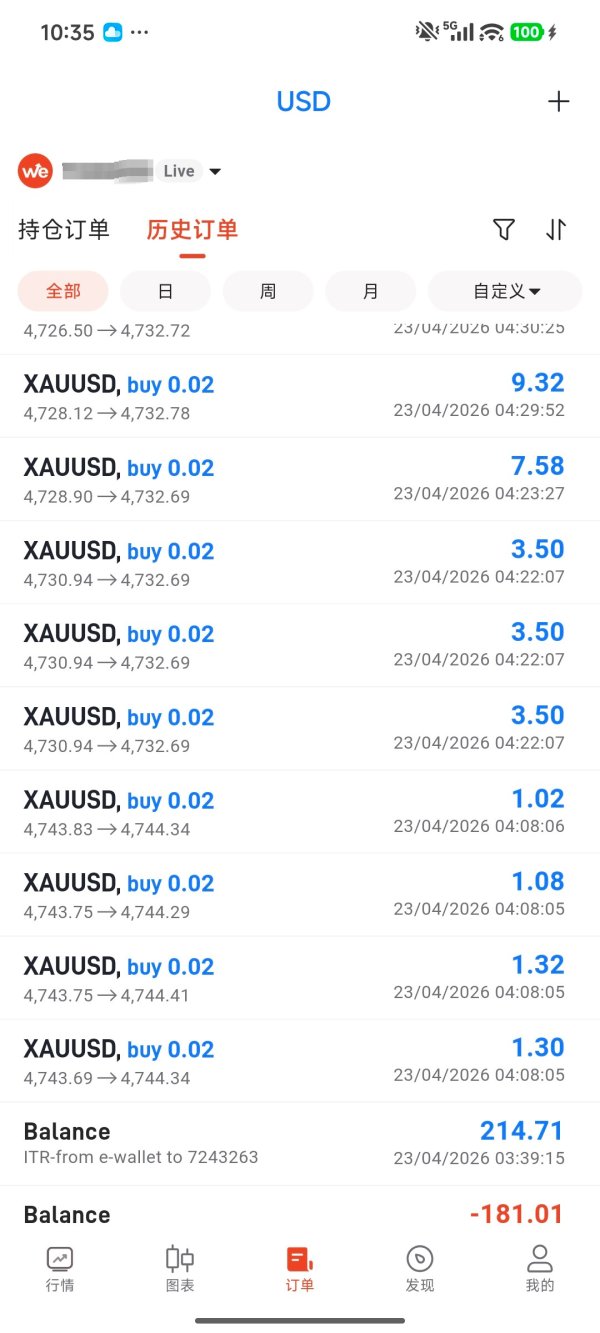Go to the 我的 profile tab
Screen dimensions: 600x1333
pyautogui.click(x=540, y=1269)
